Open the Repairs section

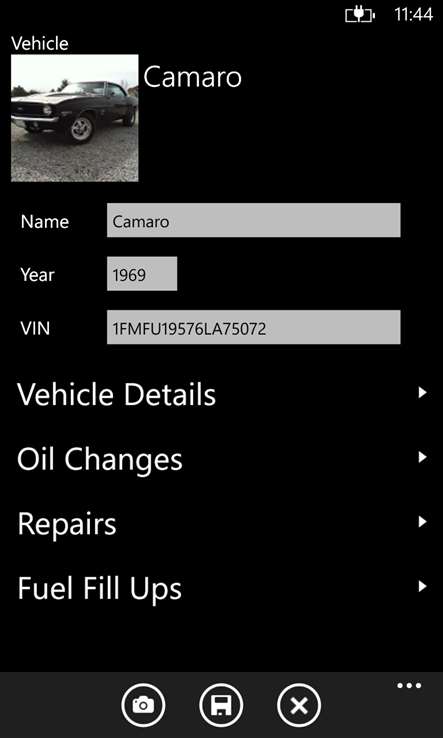click(x=221, y=523)
